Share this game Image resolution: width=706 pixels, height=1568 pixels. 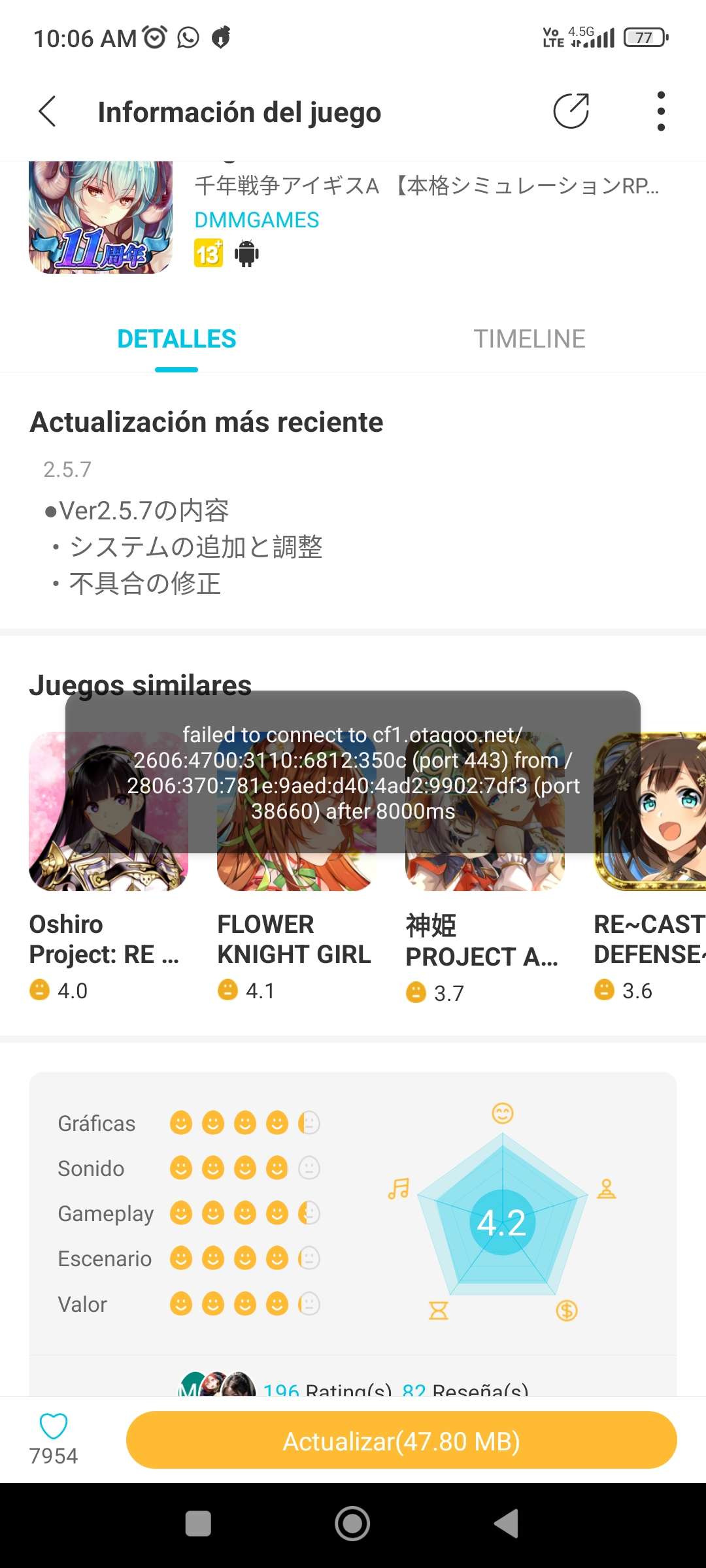[x=571, y=111]
